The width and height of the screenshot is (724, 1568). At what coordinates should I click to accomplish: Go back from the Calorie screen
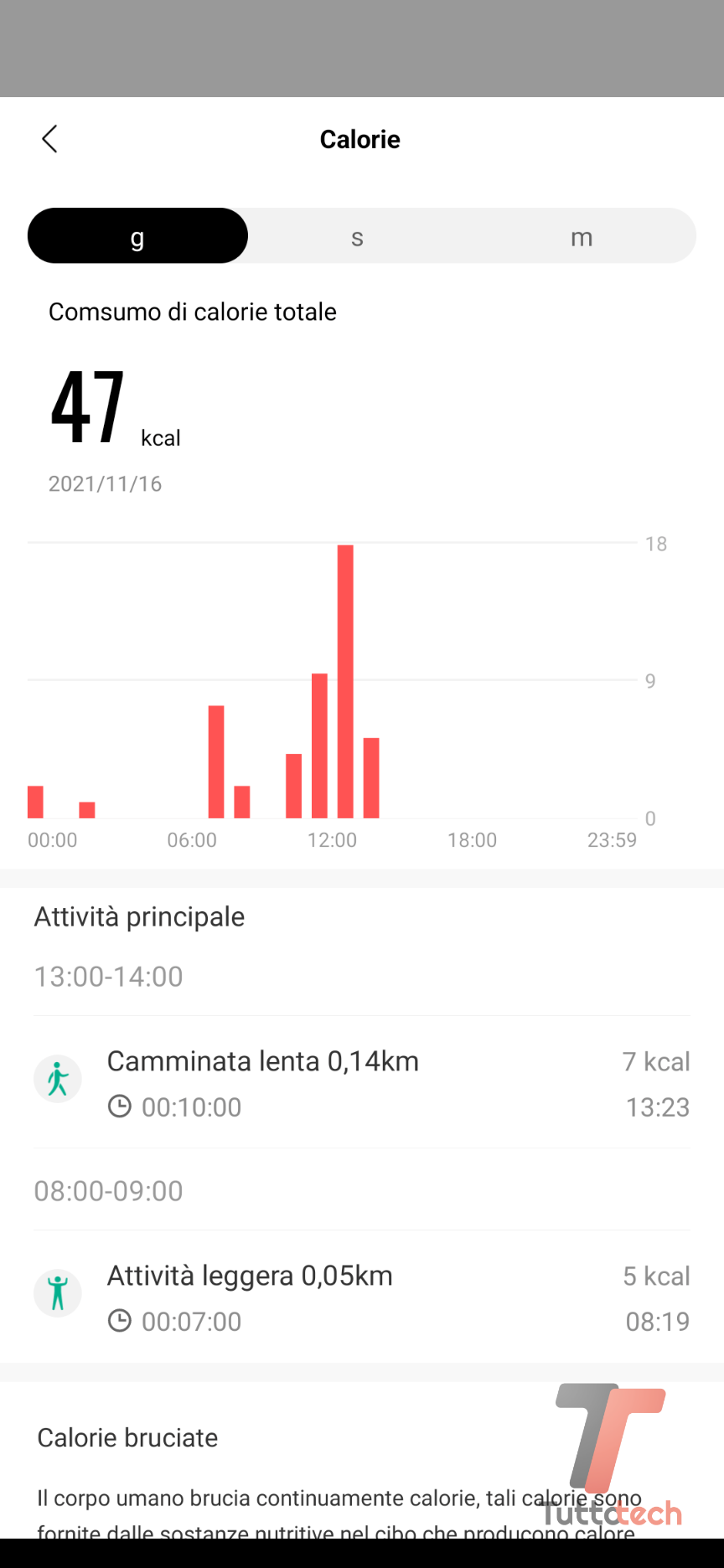click(x=49, y=139)
